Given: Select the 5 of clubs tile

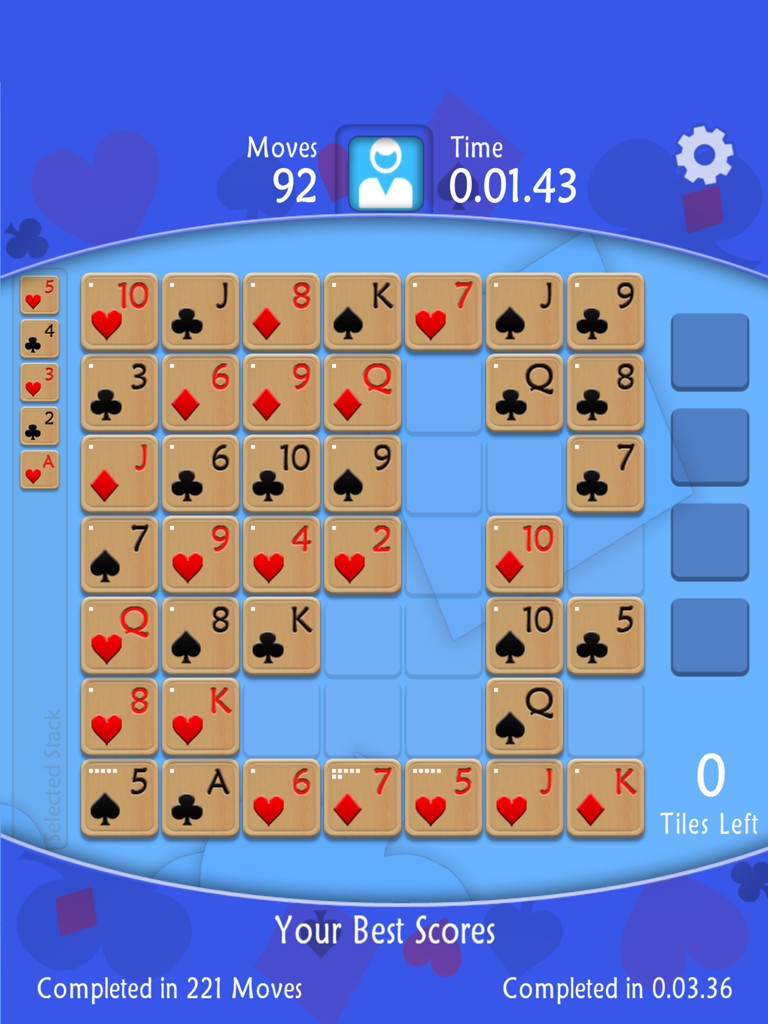Looking at the screenshot, I should point(605,635).
